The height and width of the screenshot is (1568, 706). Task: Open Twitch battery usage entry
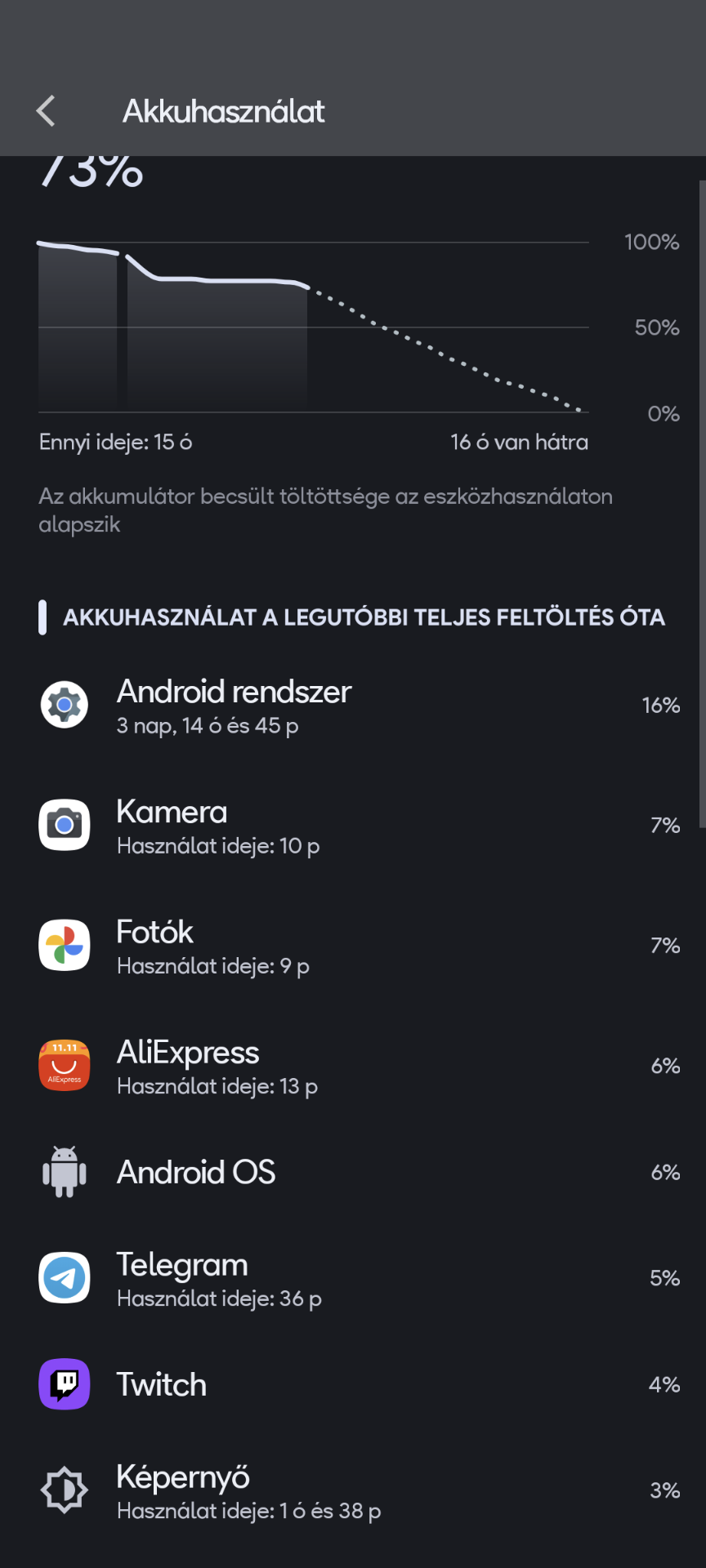point(353,1384)
